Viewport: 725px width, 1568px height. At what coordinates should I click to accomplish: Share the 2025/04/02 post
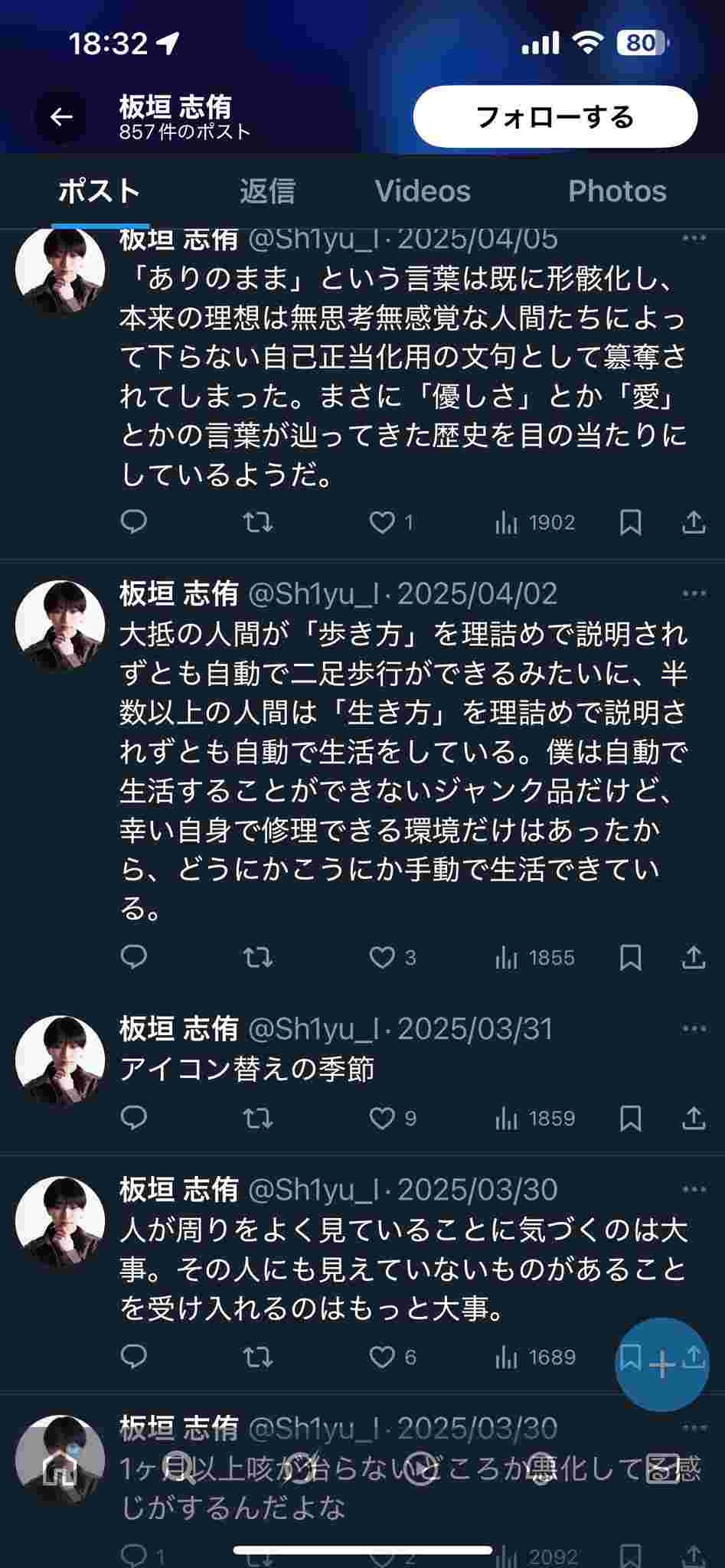pyautogui.click(x=693, y=958)
